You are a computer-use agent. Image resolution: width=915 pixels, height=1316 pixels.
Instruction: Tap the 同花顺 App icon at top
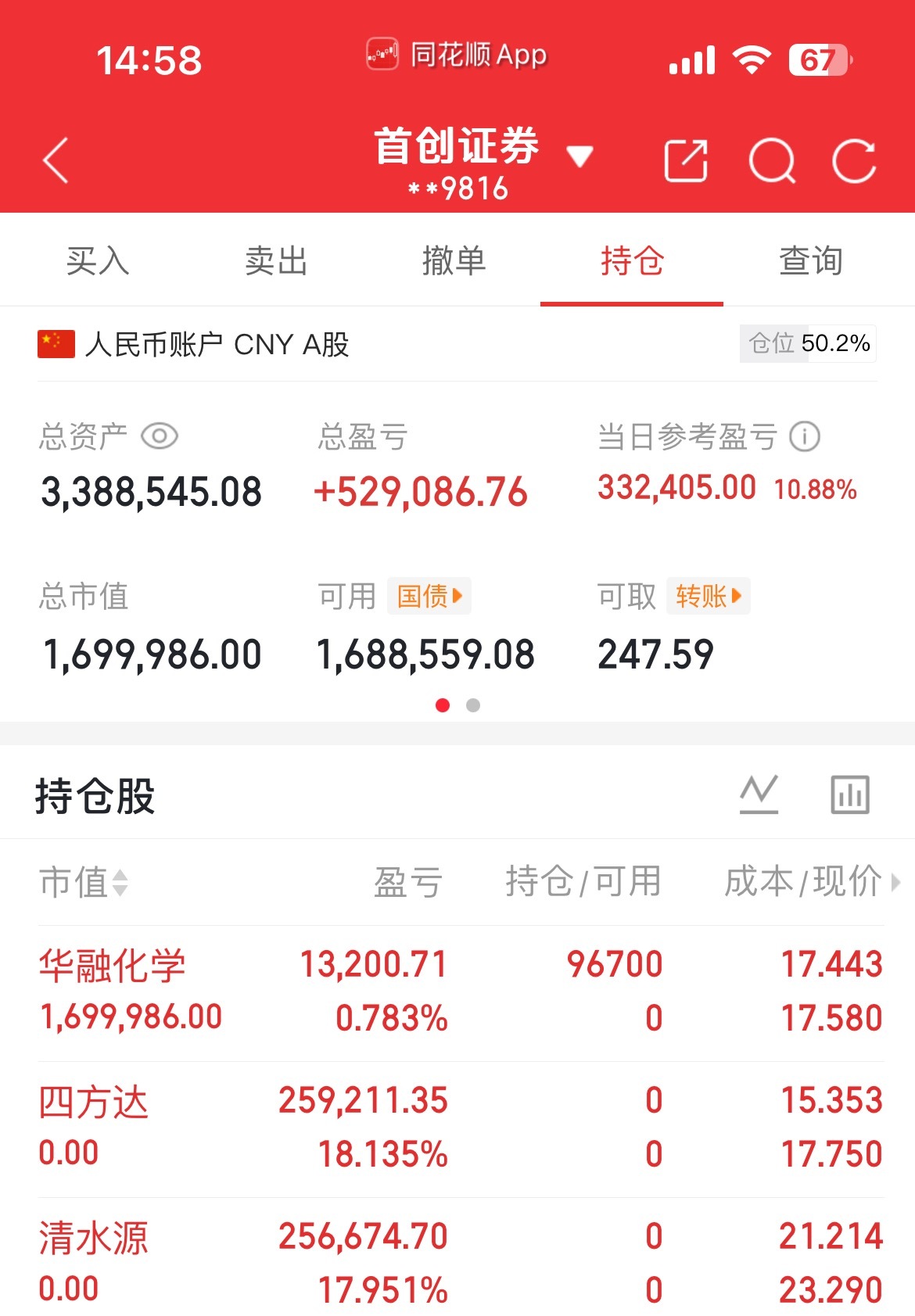382,55
